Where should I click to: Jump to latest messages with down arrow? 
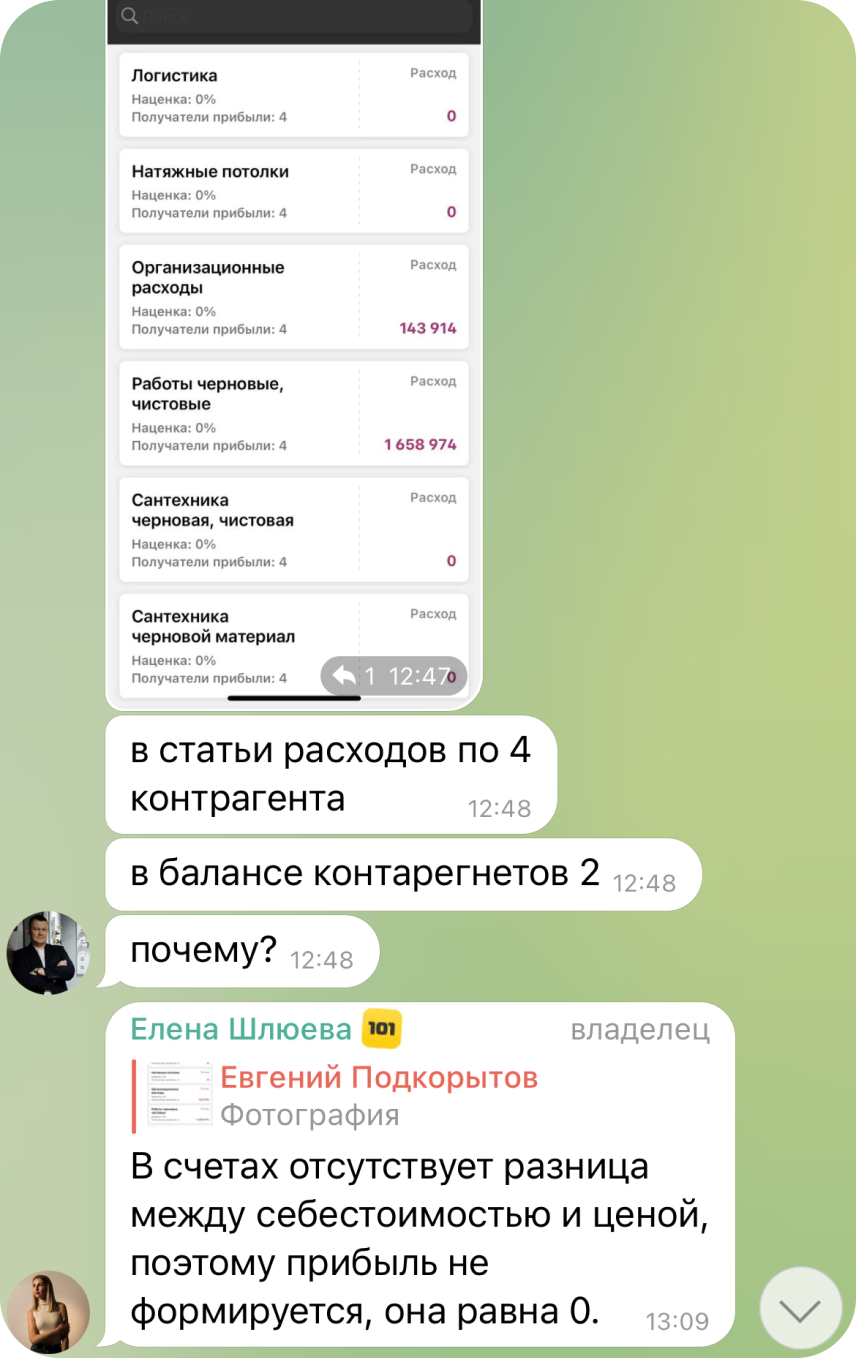801,1309
